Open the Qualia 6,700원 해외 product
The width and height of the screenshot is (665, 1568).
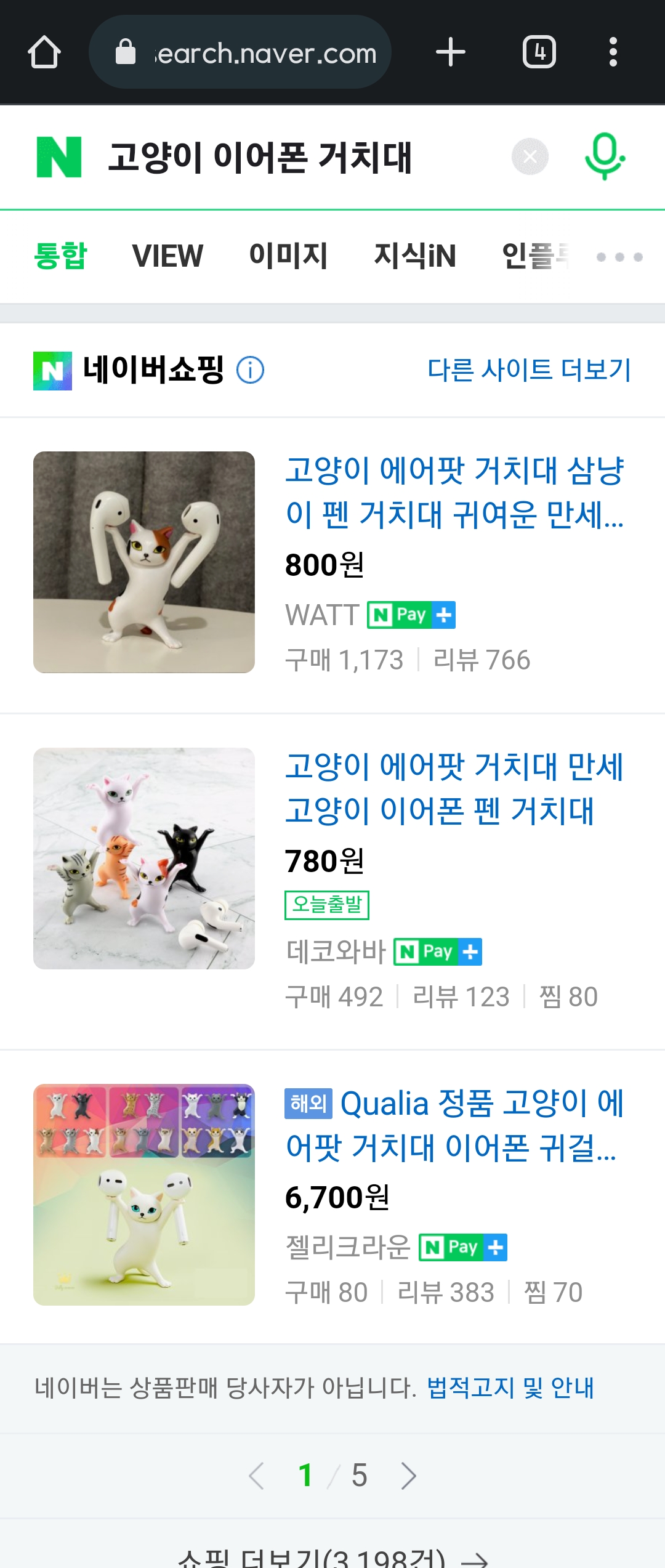(x=454, y=1125)
